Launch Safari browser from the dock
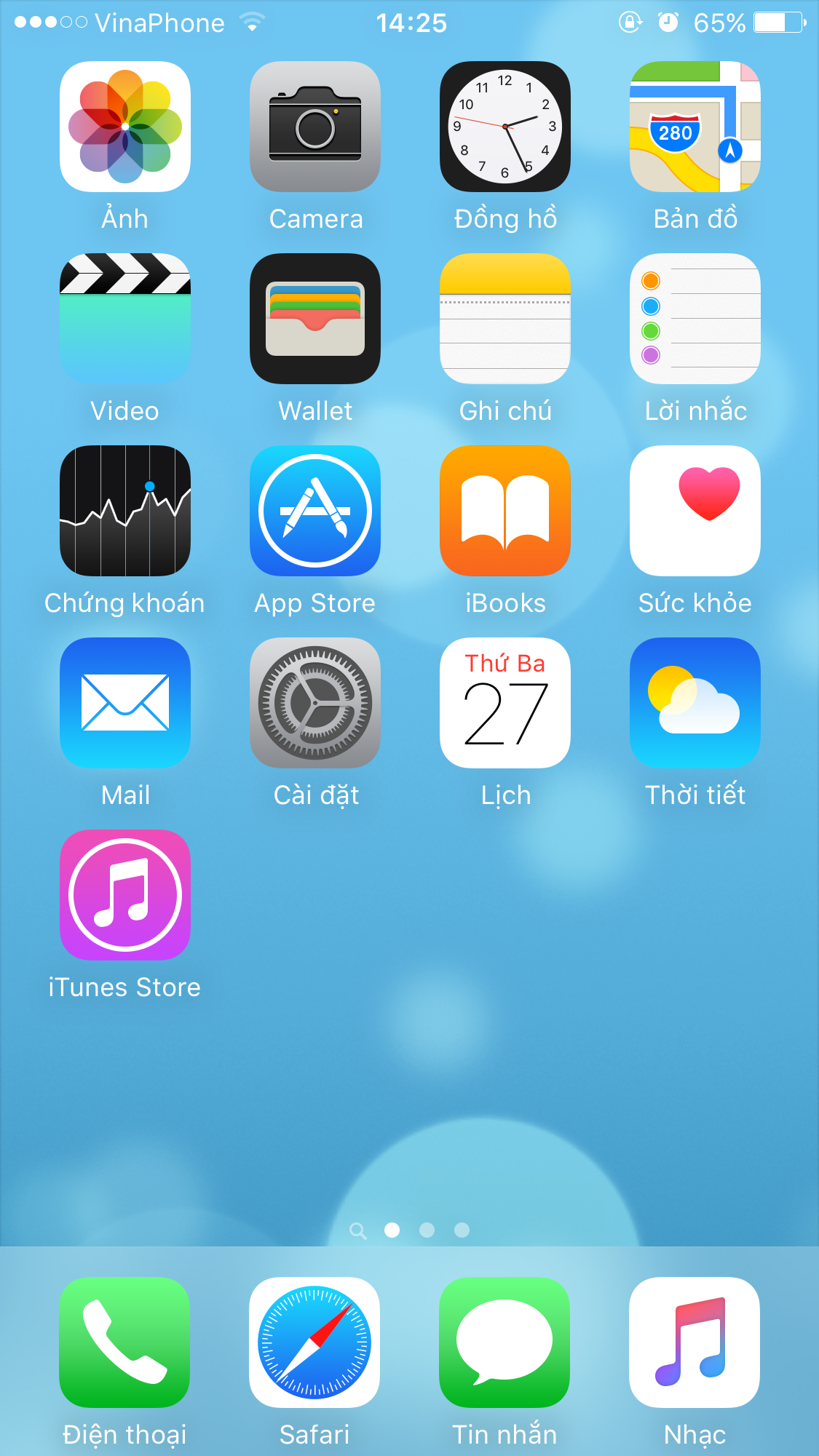Viewport: 819px width, 1456px height. click(x=314, y=1342)
